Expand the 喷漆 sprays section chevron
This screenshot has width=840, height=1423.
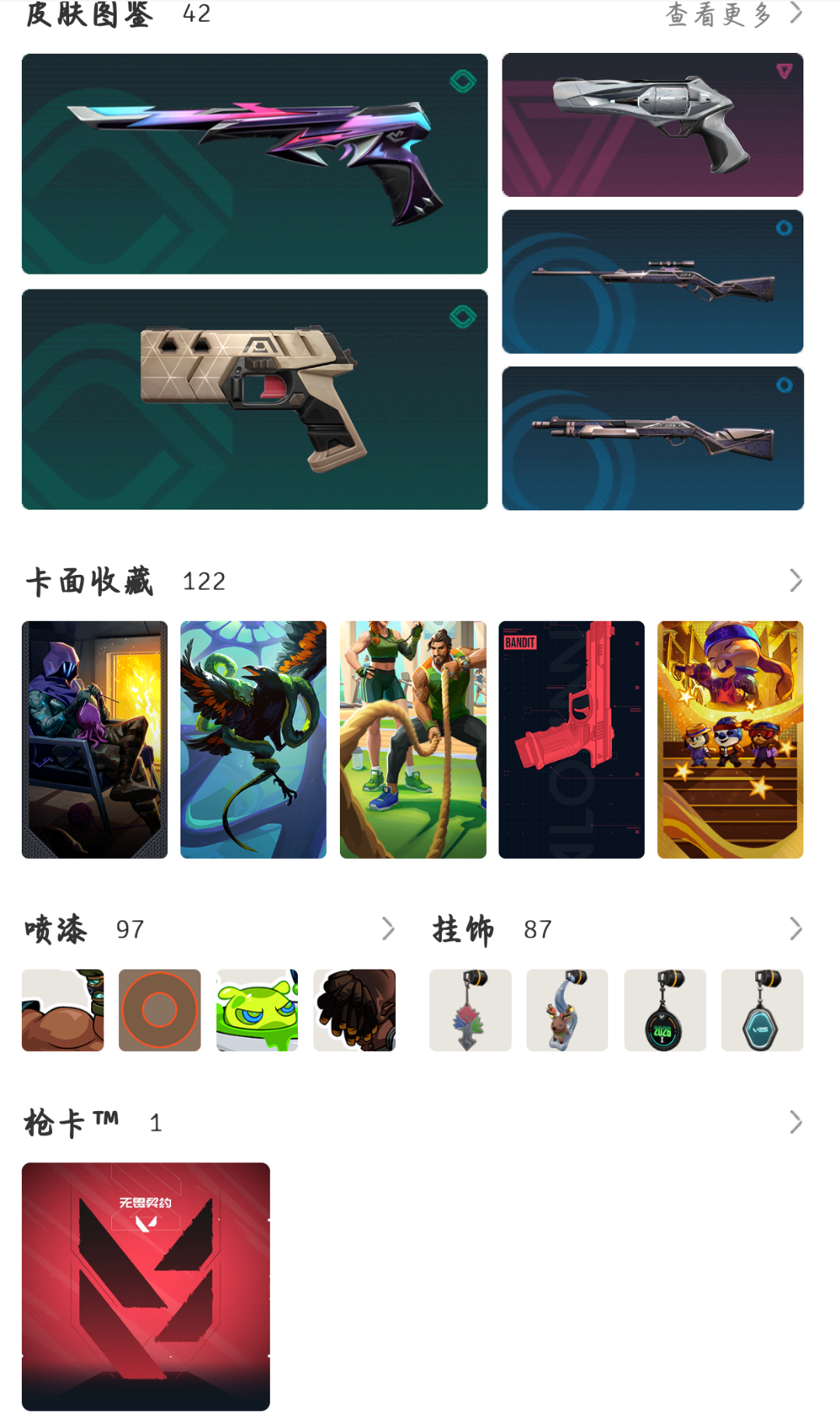click(388, 928)
